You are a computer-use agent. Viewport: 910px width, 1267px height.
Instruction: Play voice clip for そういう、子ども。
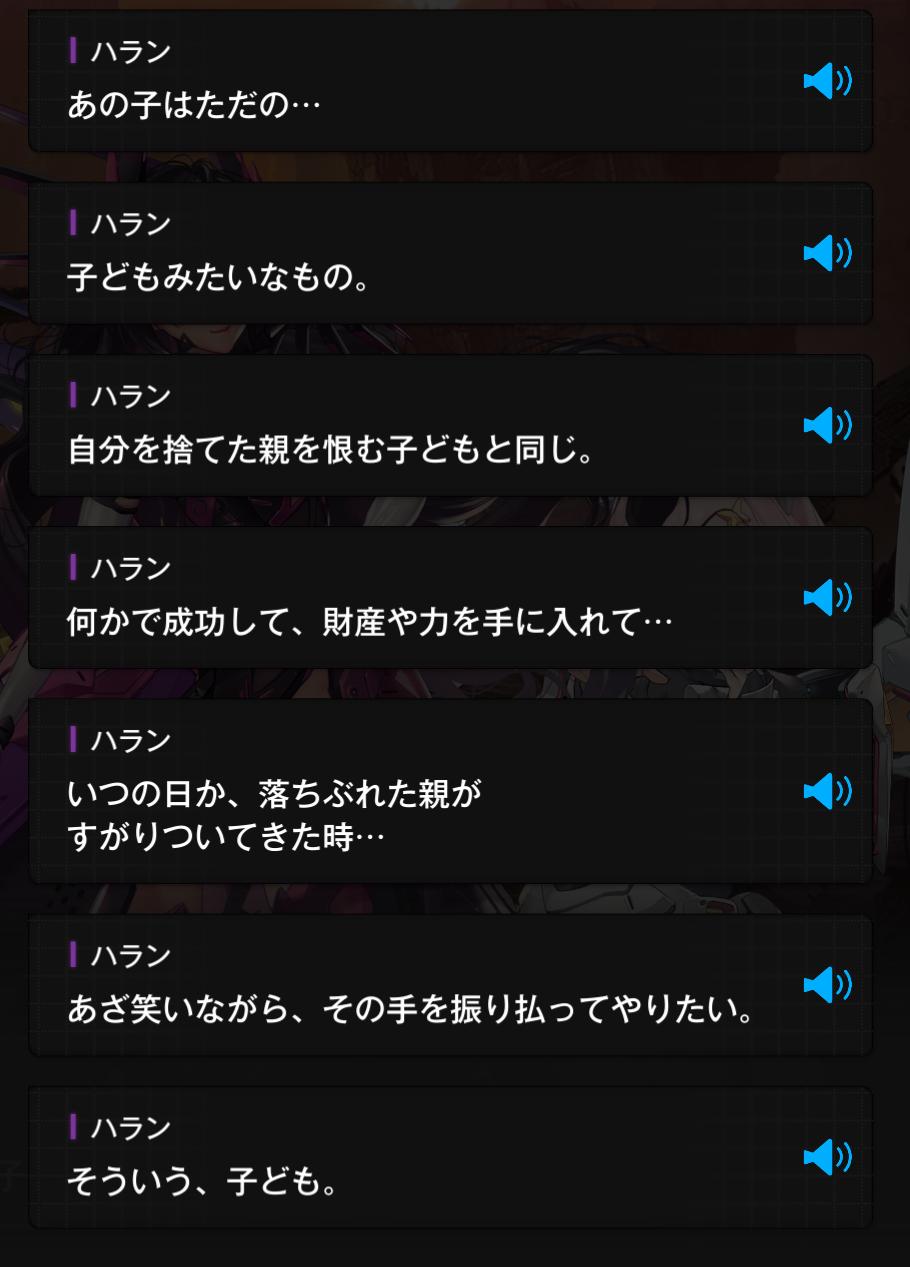coord(827,1157)
